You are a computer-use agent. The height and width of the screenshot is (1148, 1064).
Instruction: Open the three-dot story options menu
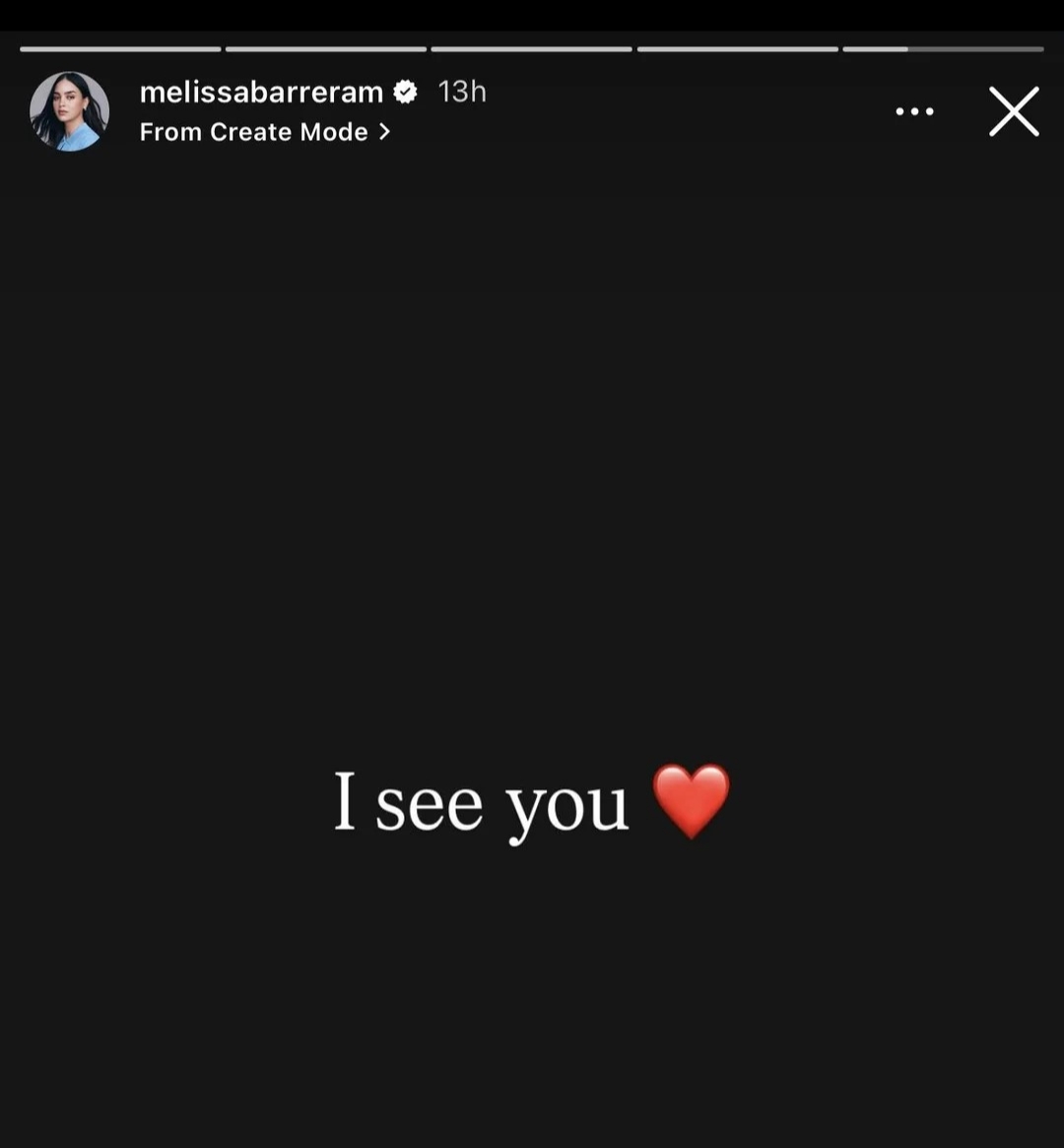point(914,111)
